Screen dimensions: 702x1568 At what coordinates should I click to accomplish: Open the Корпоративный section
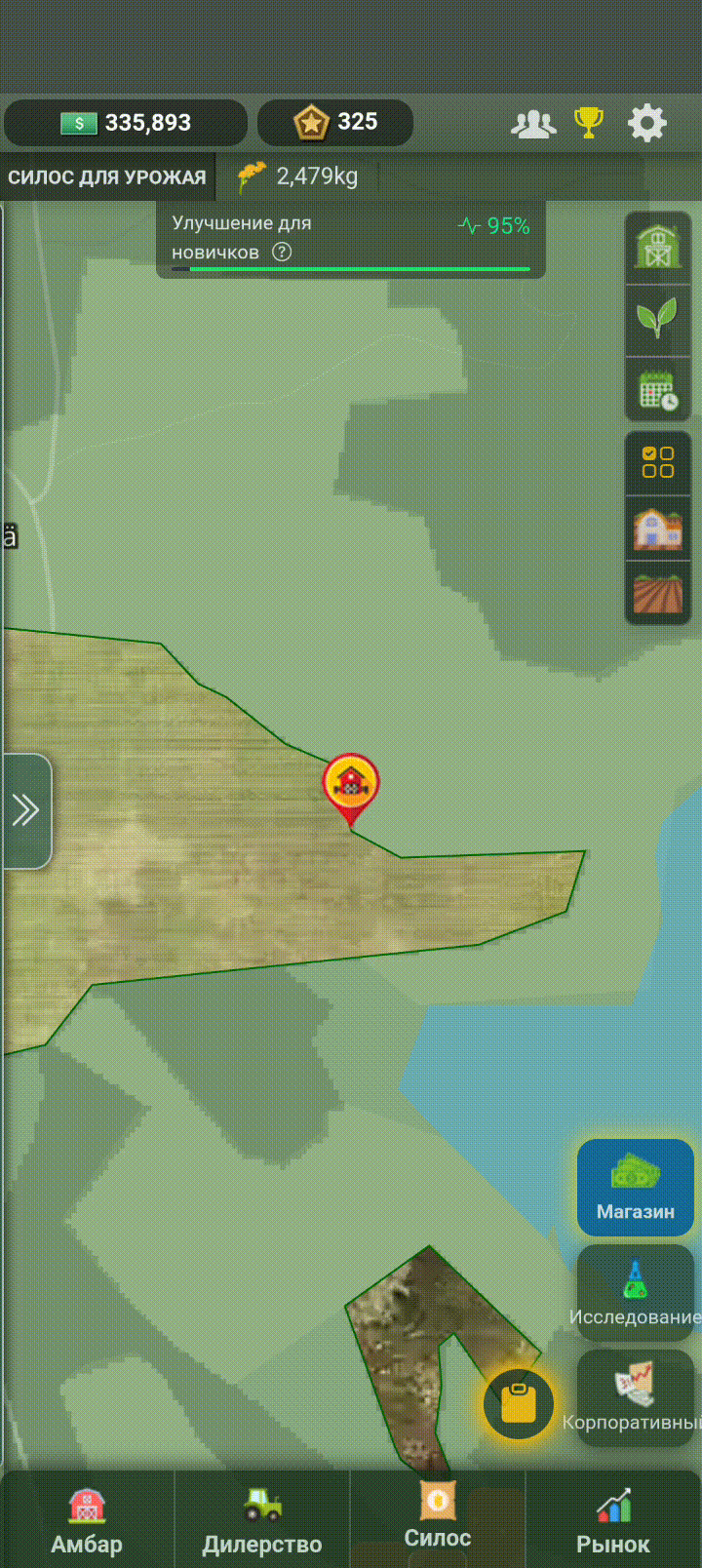pyautogui.click(x=636, y=1397)
